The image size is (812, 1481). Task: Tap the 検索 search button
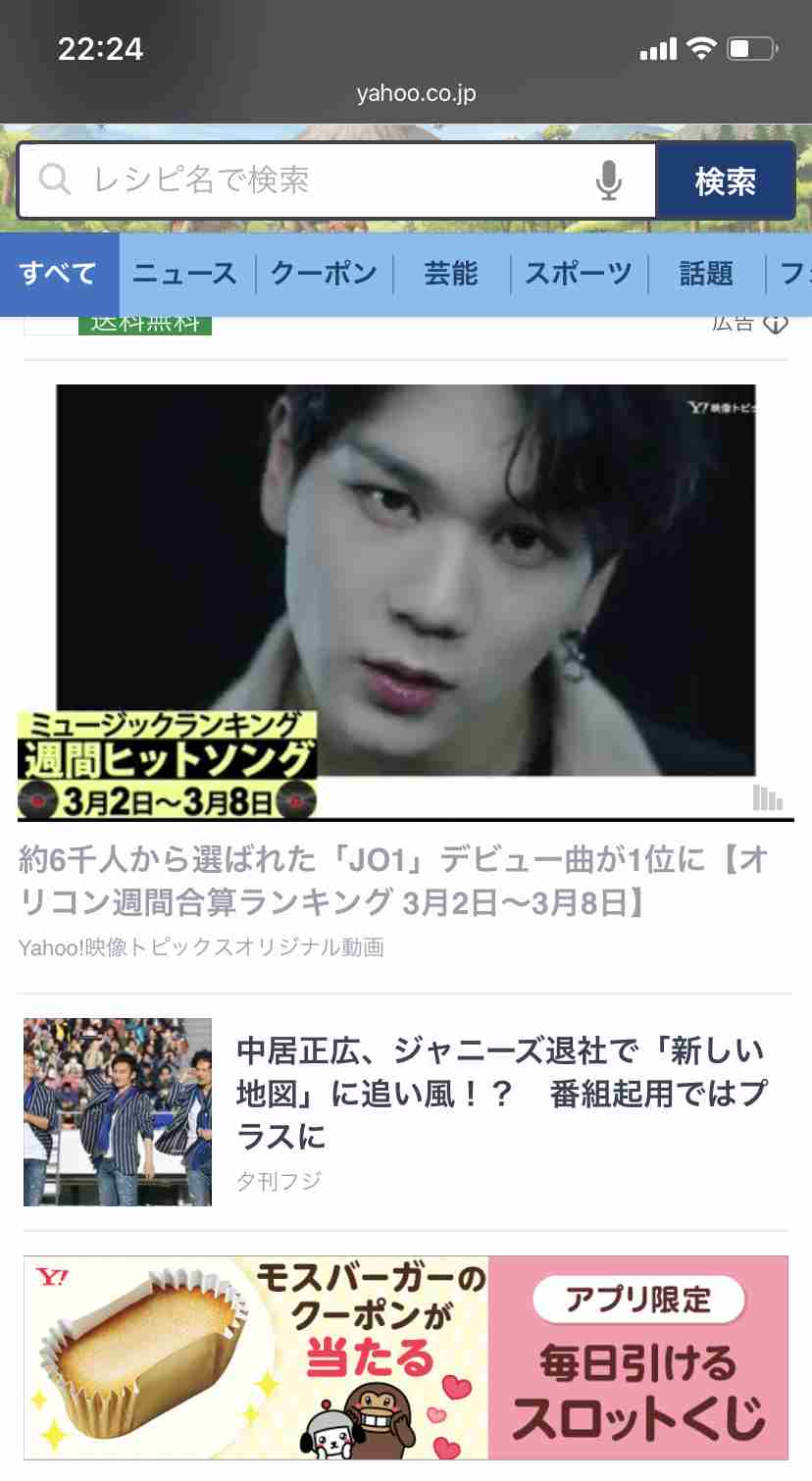pos(726,180)
